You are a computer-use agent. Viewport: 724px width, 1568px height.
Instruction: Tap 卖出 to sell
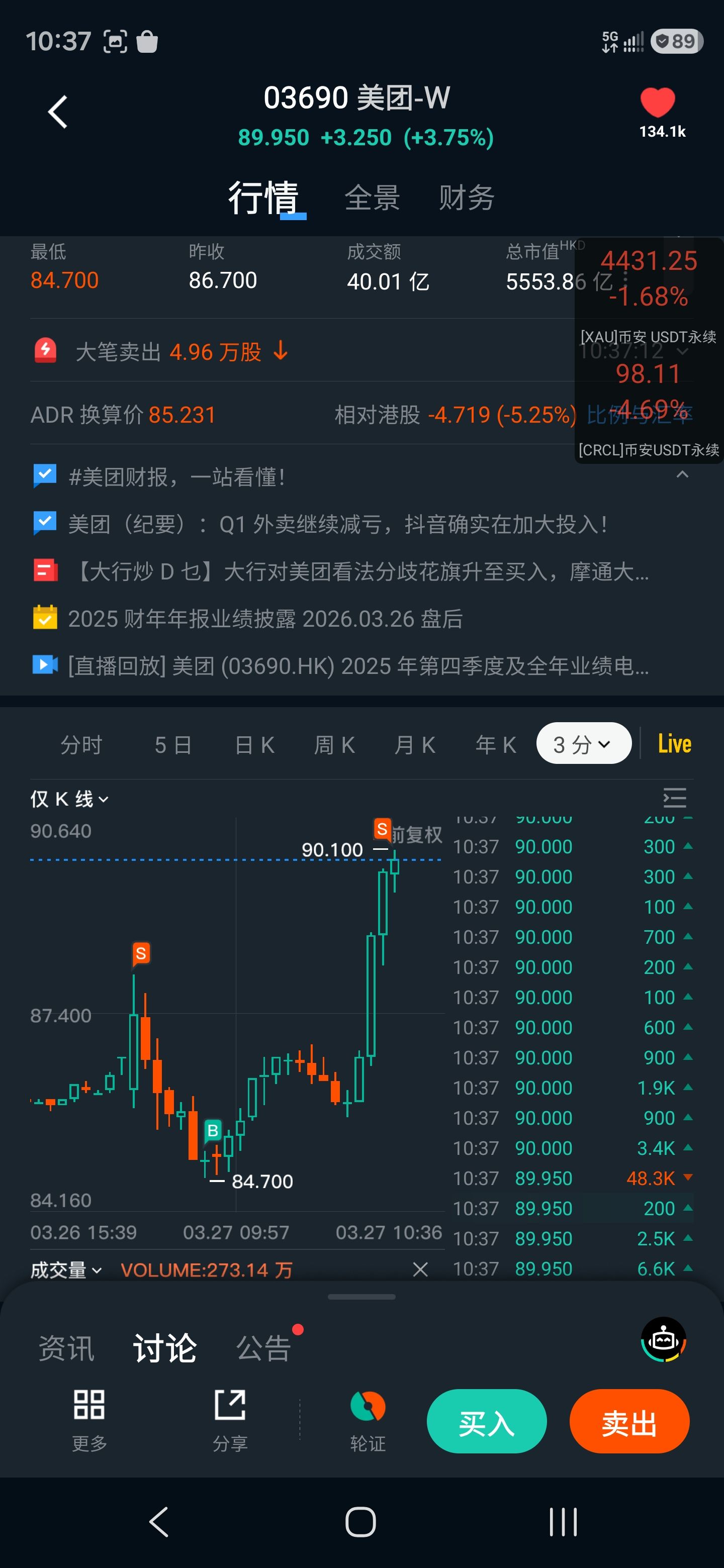click(x=629, y=1422)
